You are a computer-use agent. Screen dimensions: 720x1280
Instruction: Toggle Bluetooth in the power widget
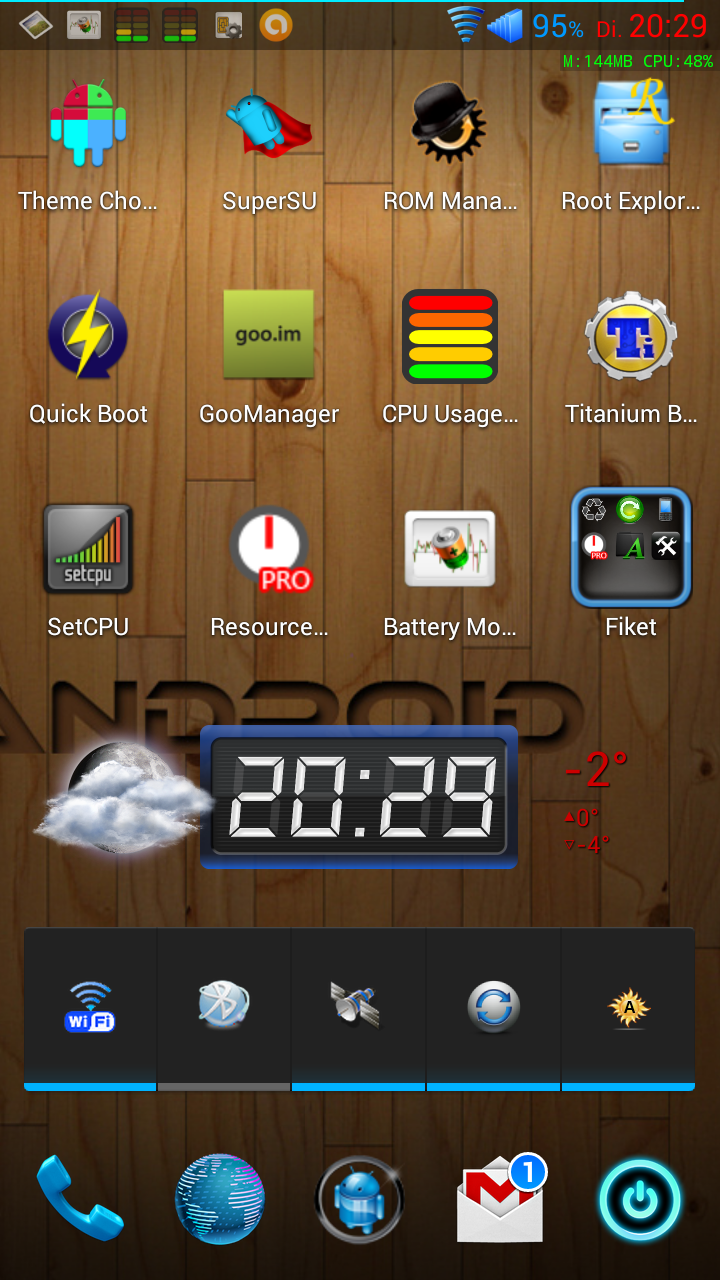coord(224,1008)
